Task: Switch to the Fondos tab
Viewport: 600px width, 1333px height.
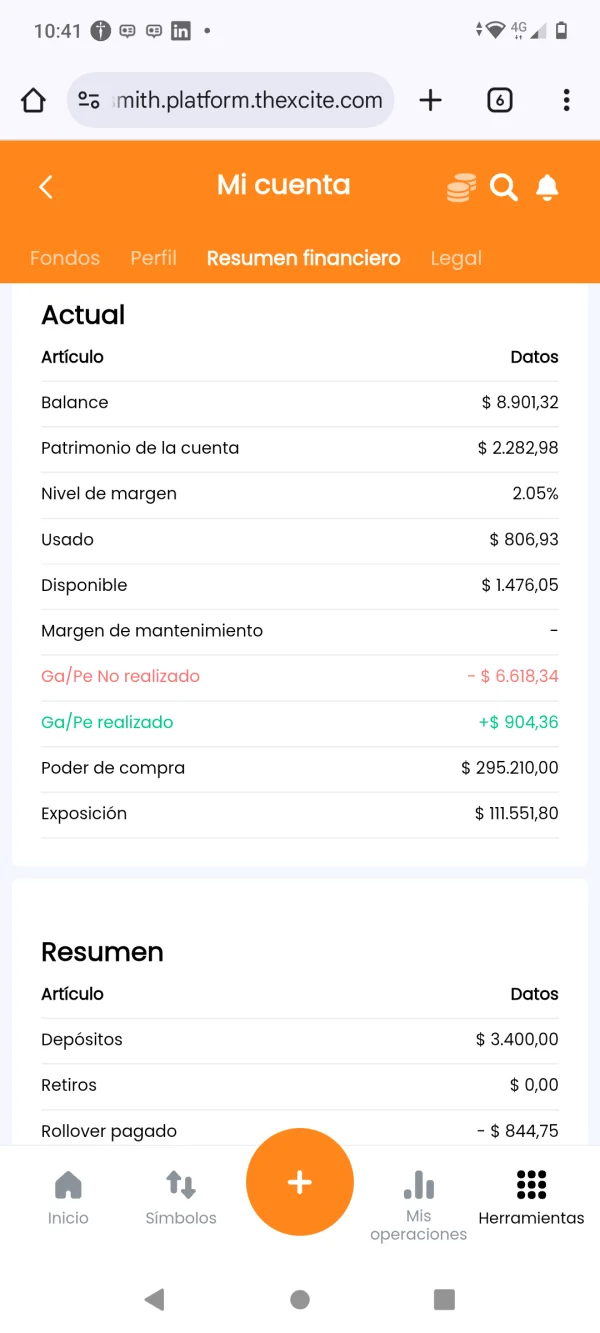Action: (65, 258)
